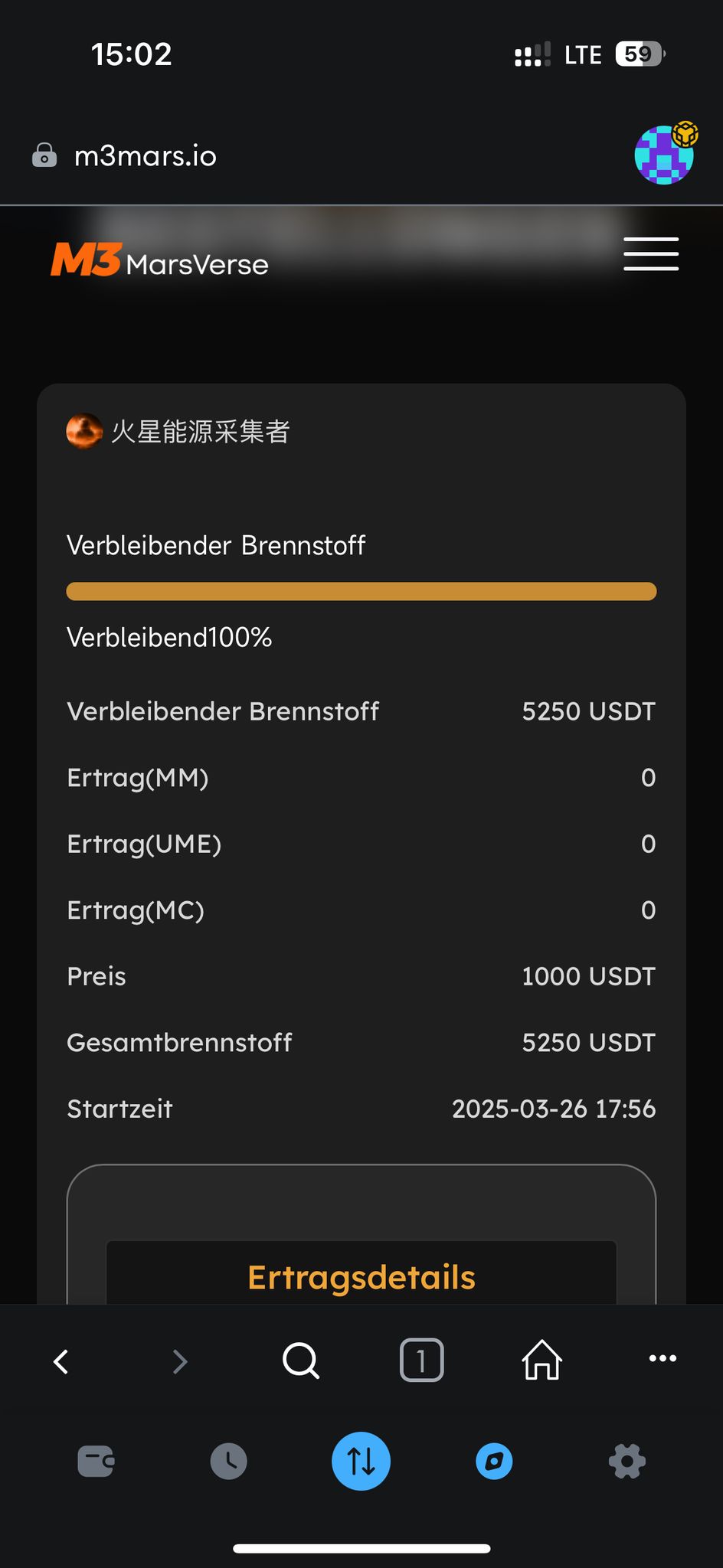
Task: Open the browser tabs switcher
Action: 421,1361
